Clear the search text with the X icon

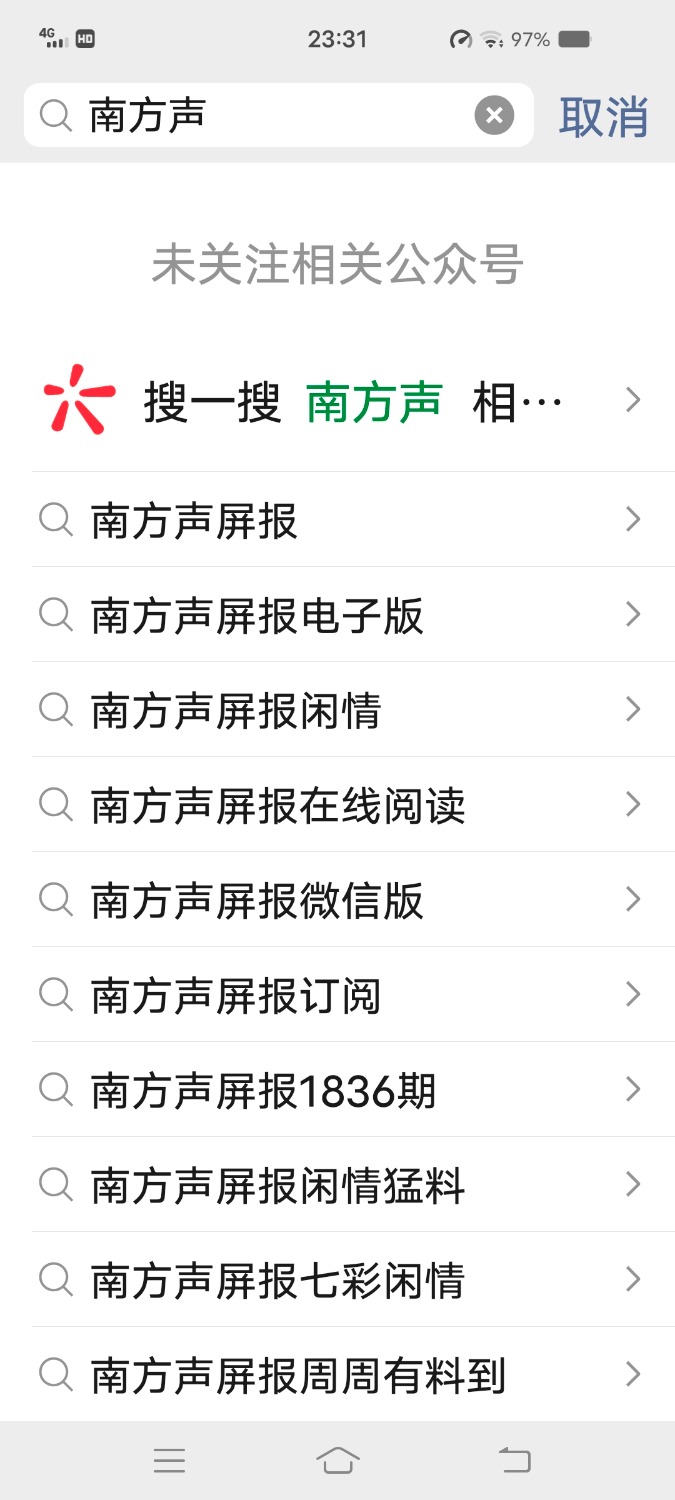point(494,116)
